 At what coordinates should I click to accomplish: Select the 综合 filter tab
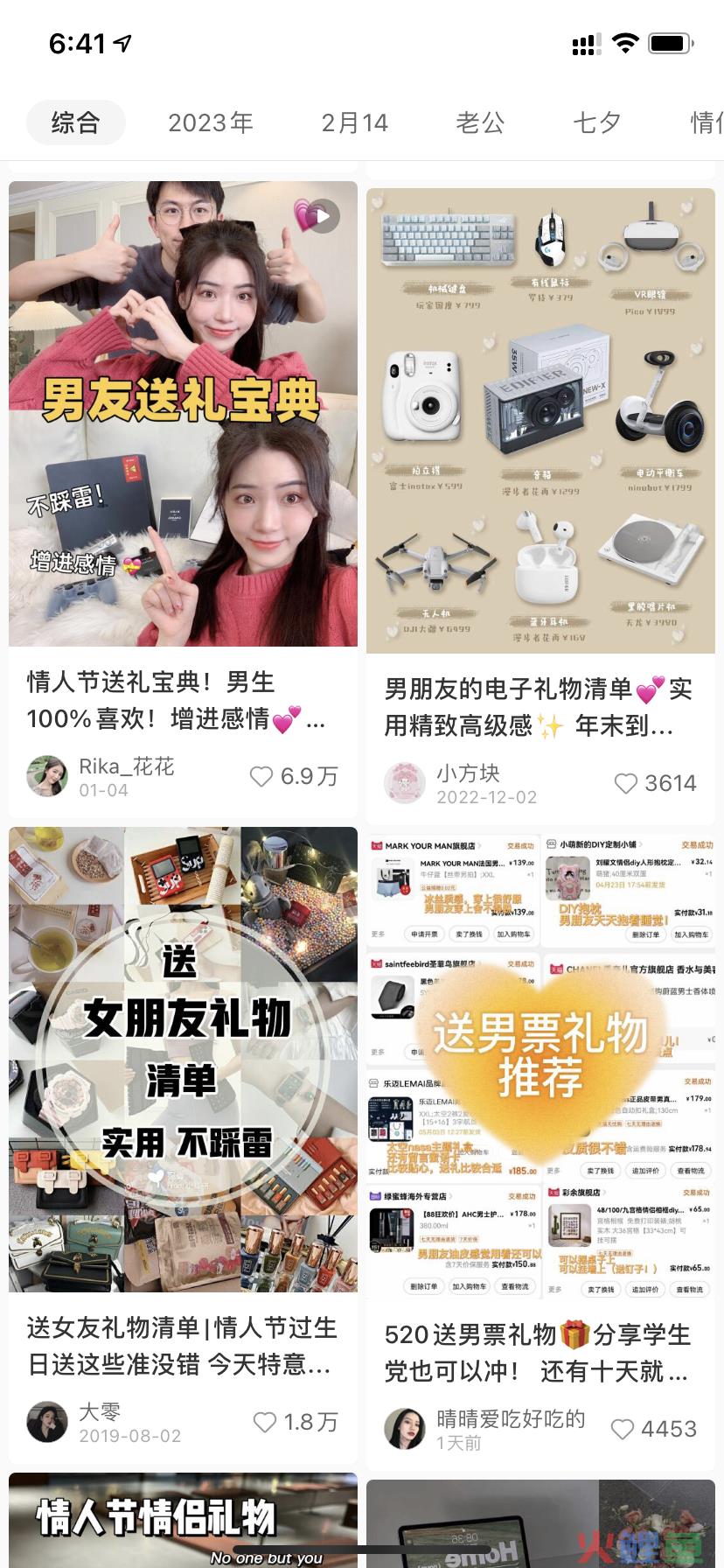(75, 122)
